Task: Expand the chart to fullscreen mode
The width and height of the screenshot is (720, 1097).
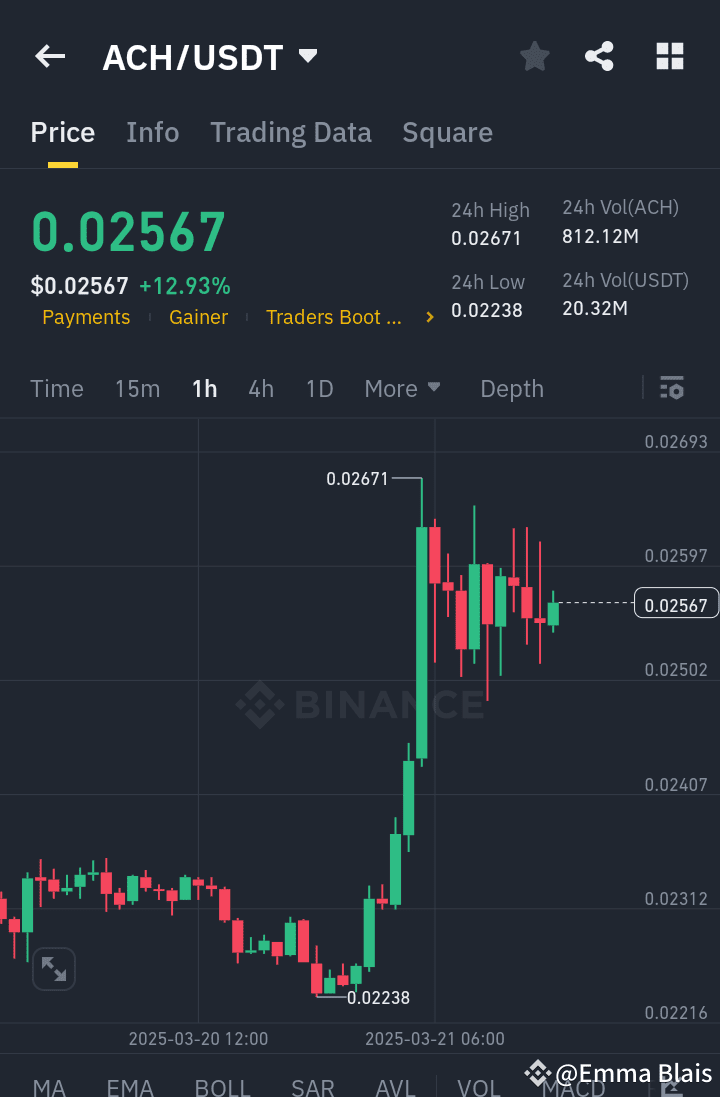Action: [x=54, y=968]
